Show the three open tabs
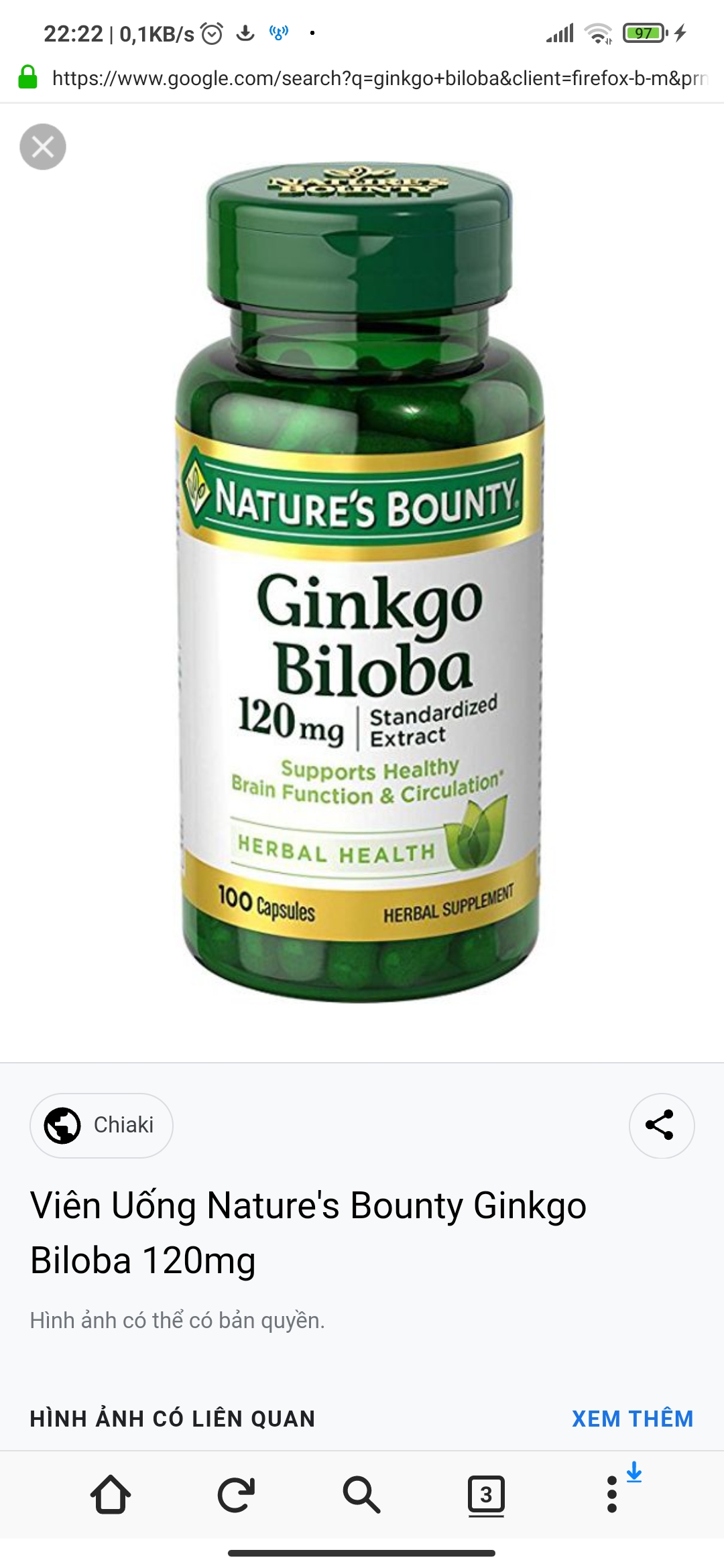724x1568 pixels. [x=486, y=1494]
